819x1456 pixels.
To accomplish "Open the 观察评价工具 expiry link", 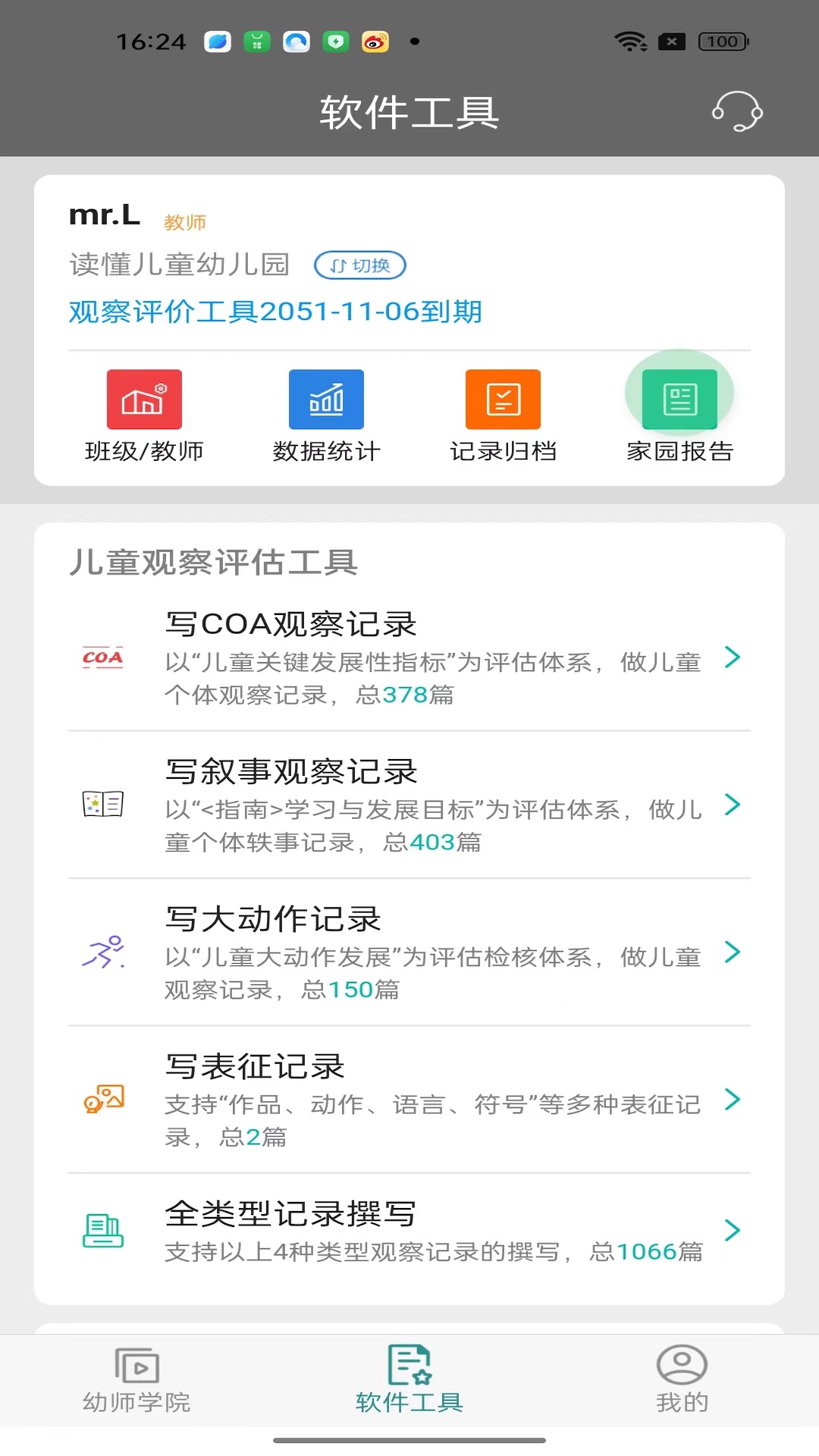I will pos(275,312).
